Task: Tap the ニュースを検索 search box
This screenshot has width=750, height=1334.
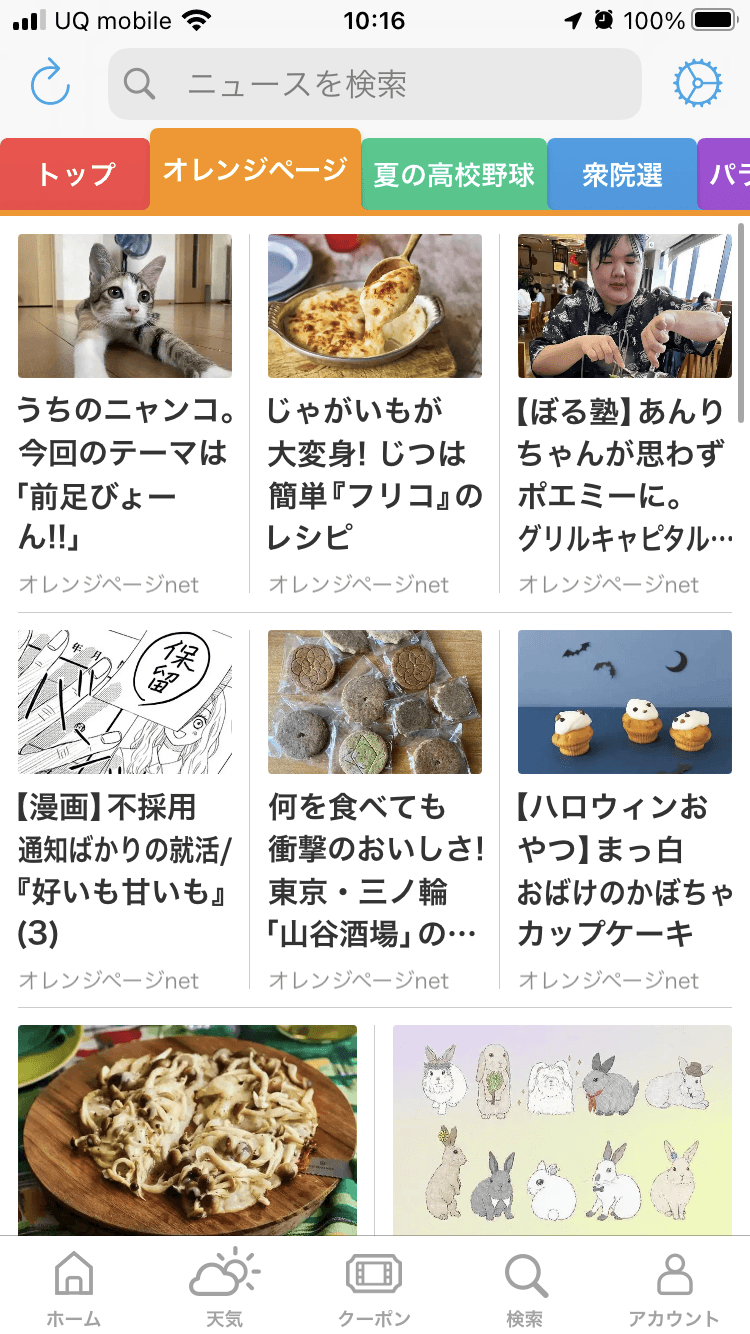Action: pyautogui.click(x=374, y=84)
